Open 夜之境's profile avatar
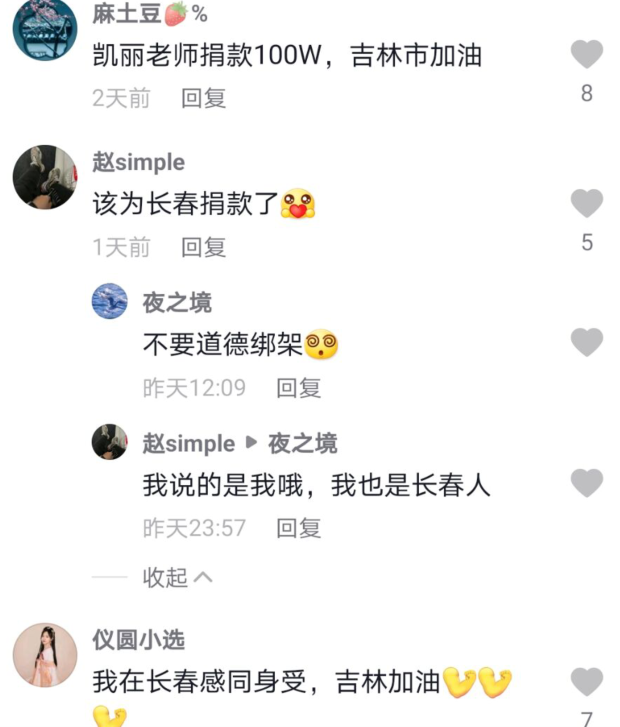Screen dimensions: 620x727 tap(109, 301)
